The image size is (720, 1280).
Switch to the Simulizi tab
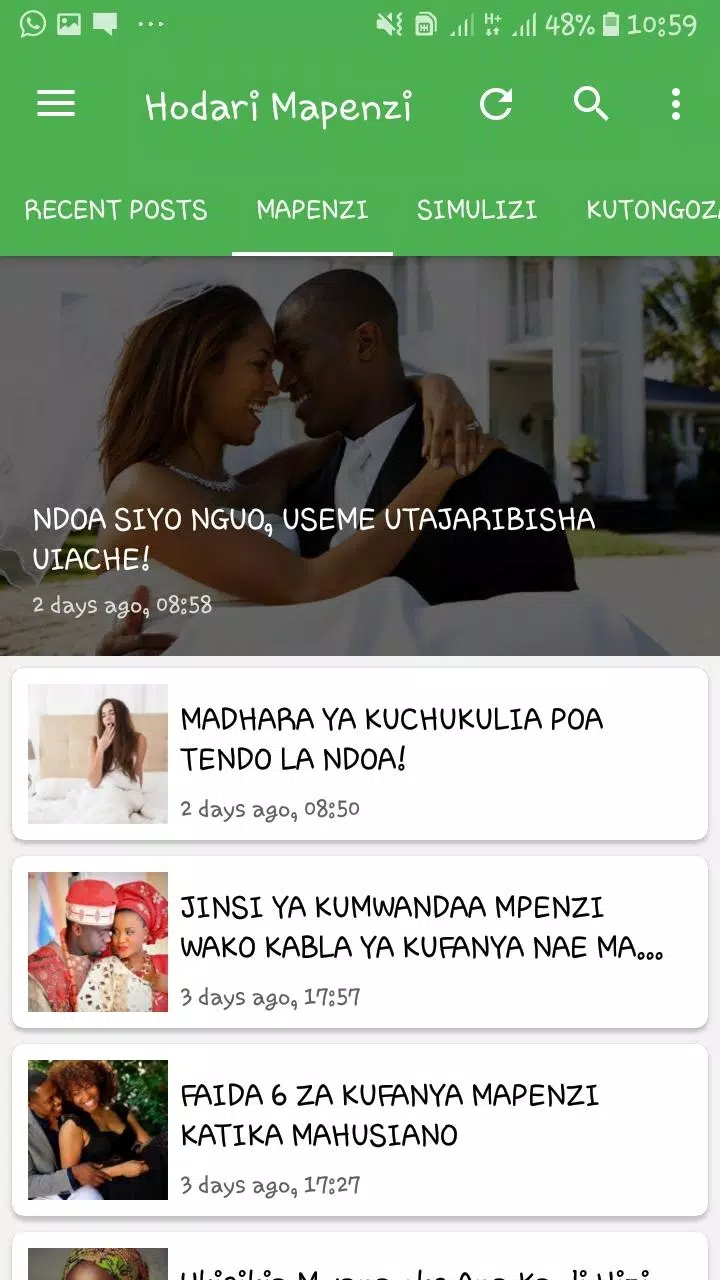click(477, 210)
